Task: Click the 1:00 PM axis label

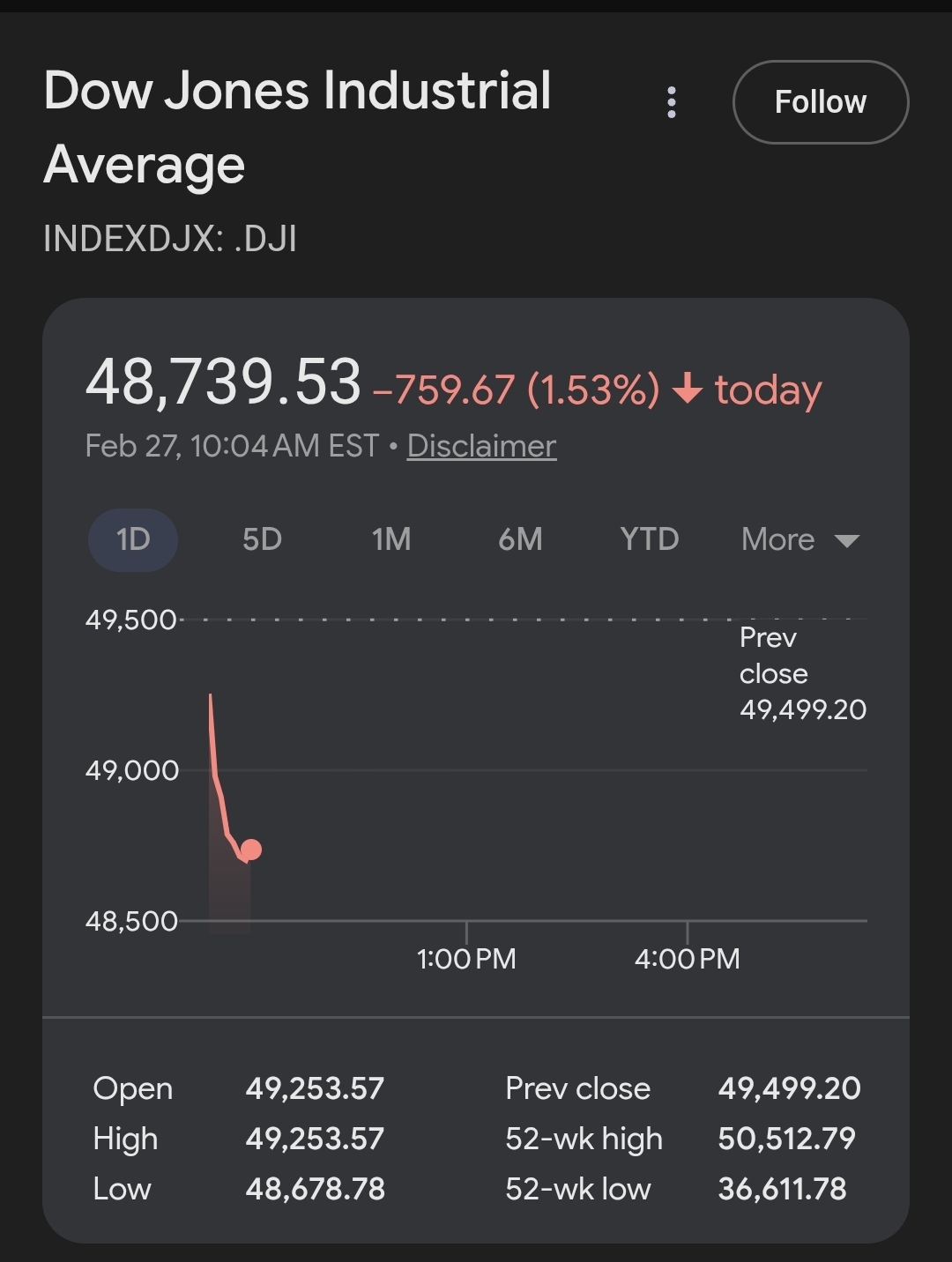Action: pos(466,957)
